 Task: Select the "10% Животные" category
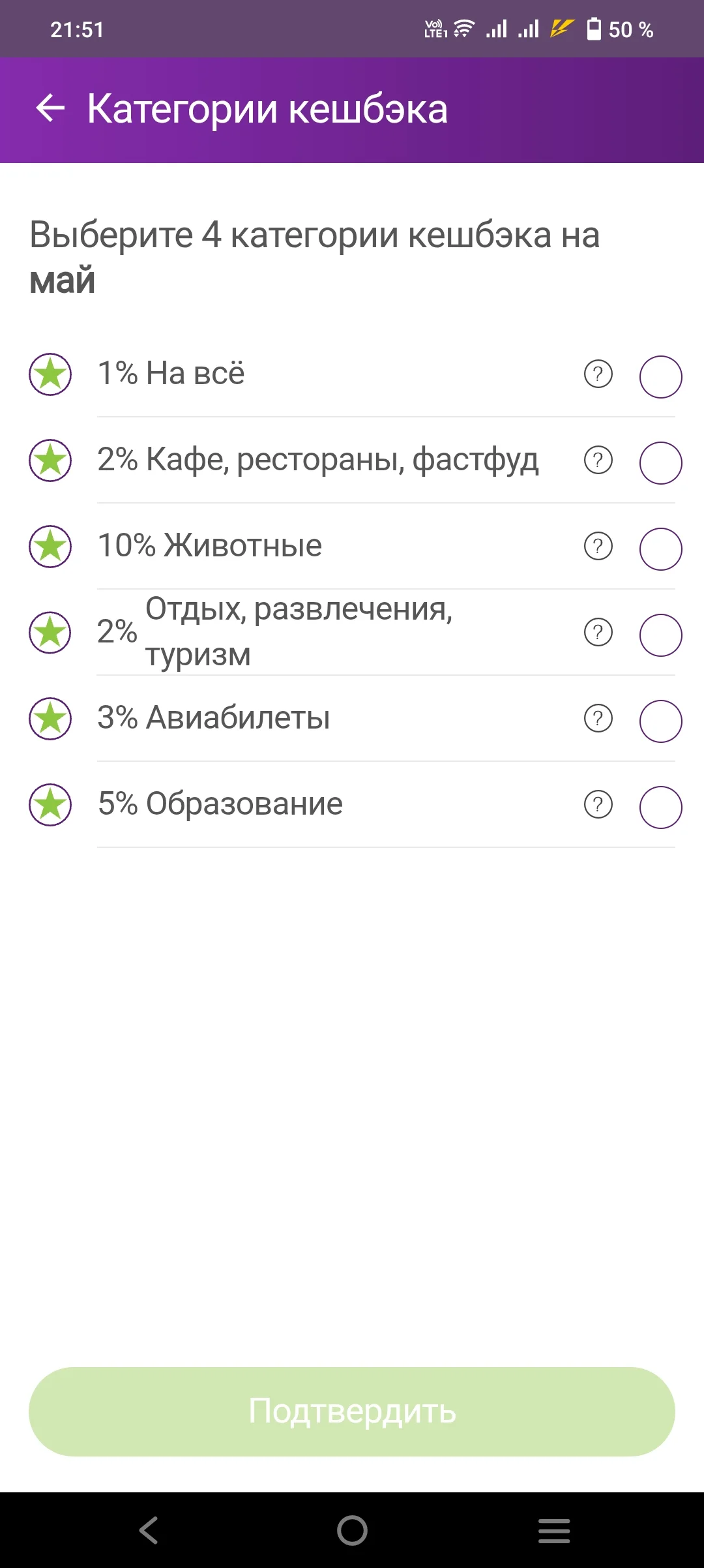660,549
